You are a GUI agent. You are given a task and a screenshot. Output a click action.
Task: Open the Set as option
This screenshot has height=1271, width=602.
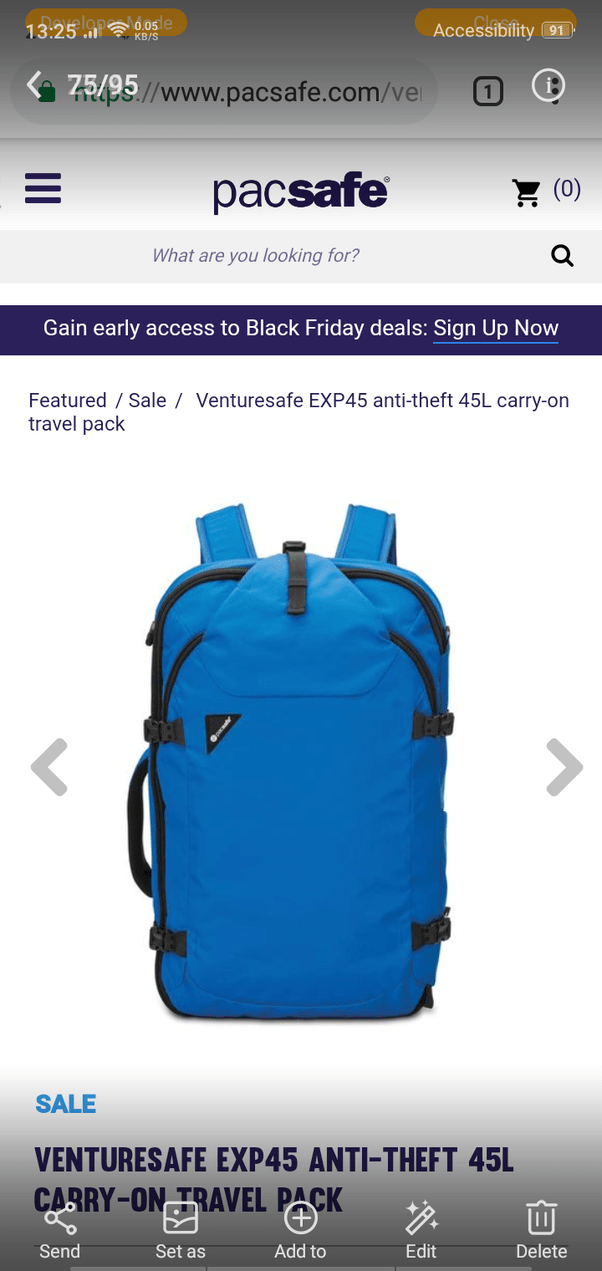[x=180, y=1230]
